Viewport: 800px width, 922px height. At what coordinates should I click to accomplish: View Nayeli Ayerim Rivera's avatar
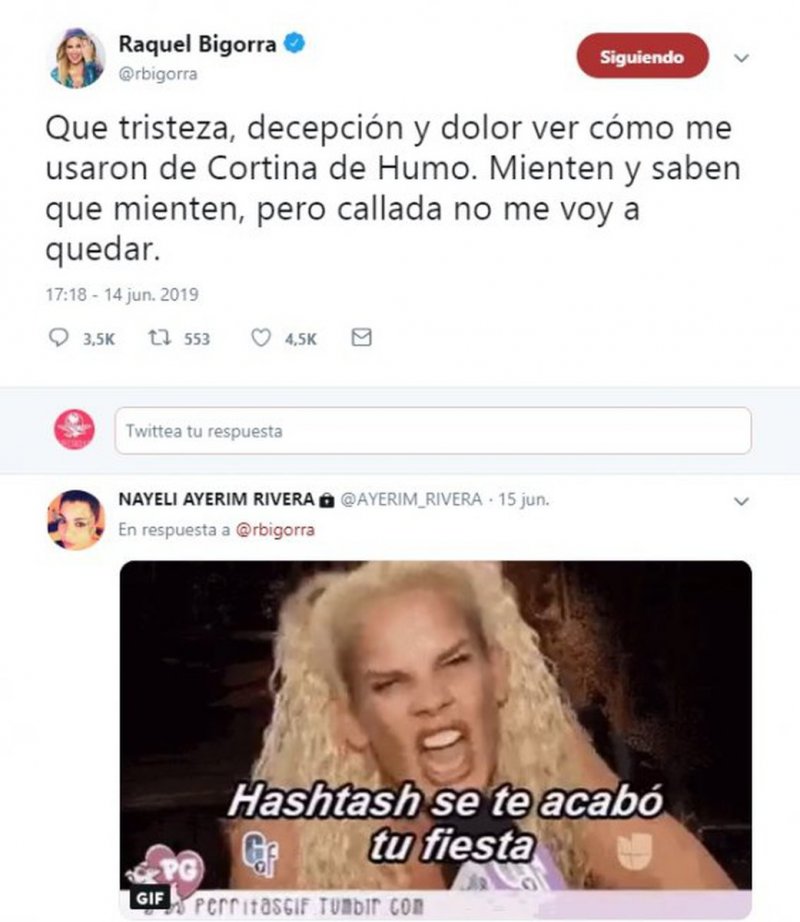pos(76,519)
